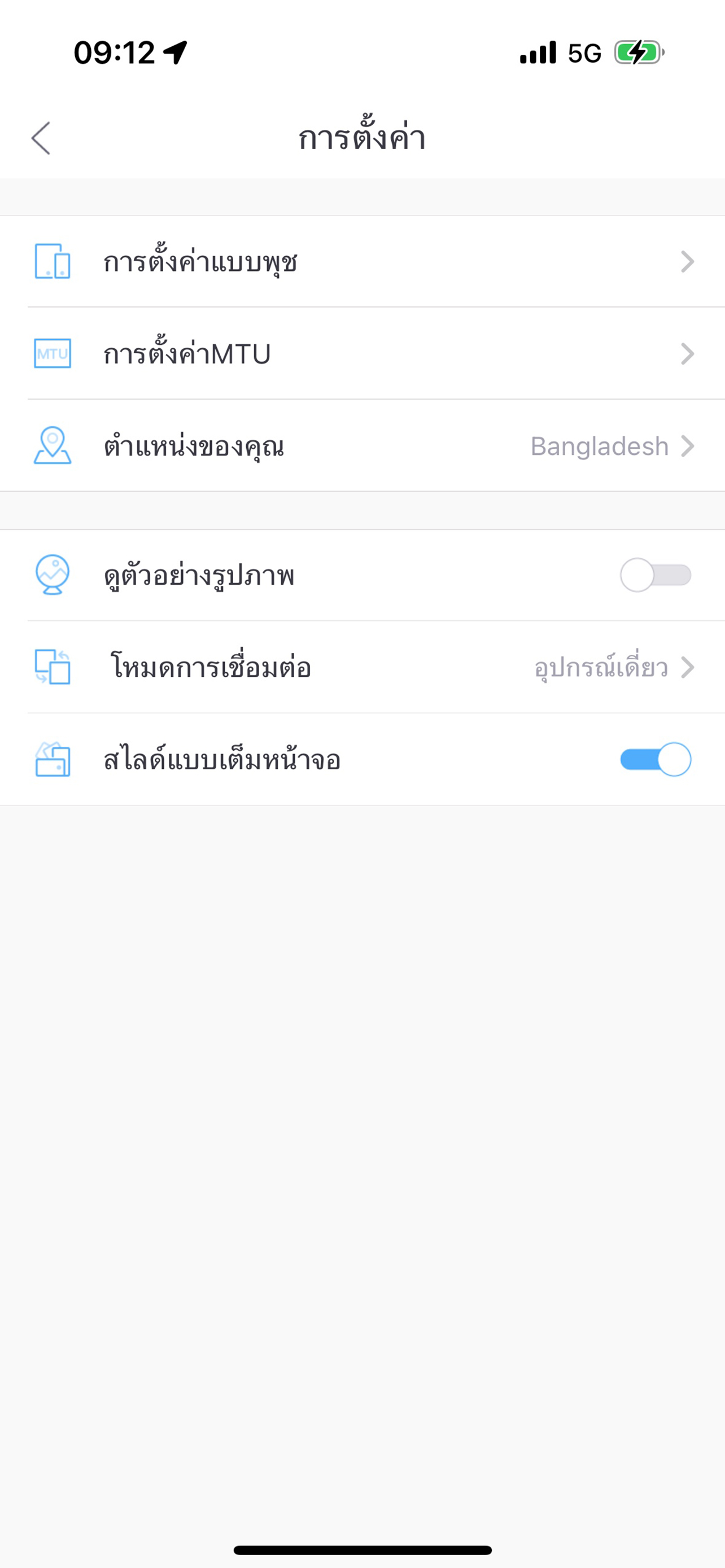Open การตั้งค่าMTU settings row

[362, 354]
